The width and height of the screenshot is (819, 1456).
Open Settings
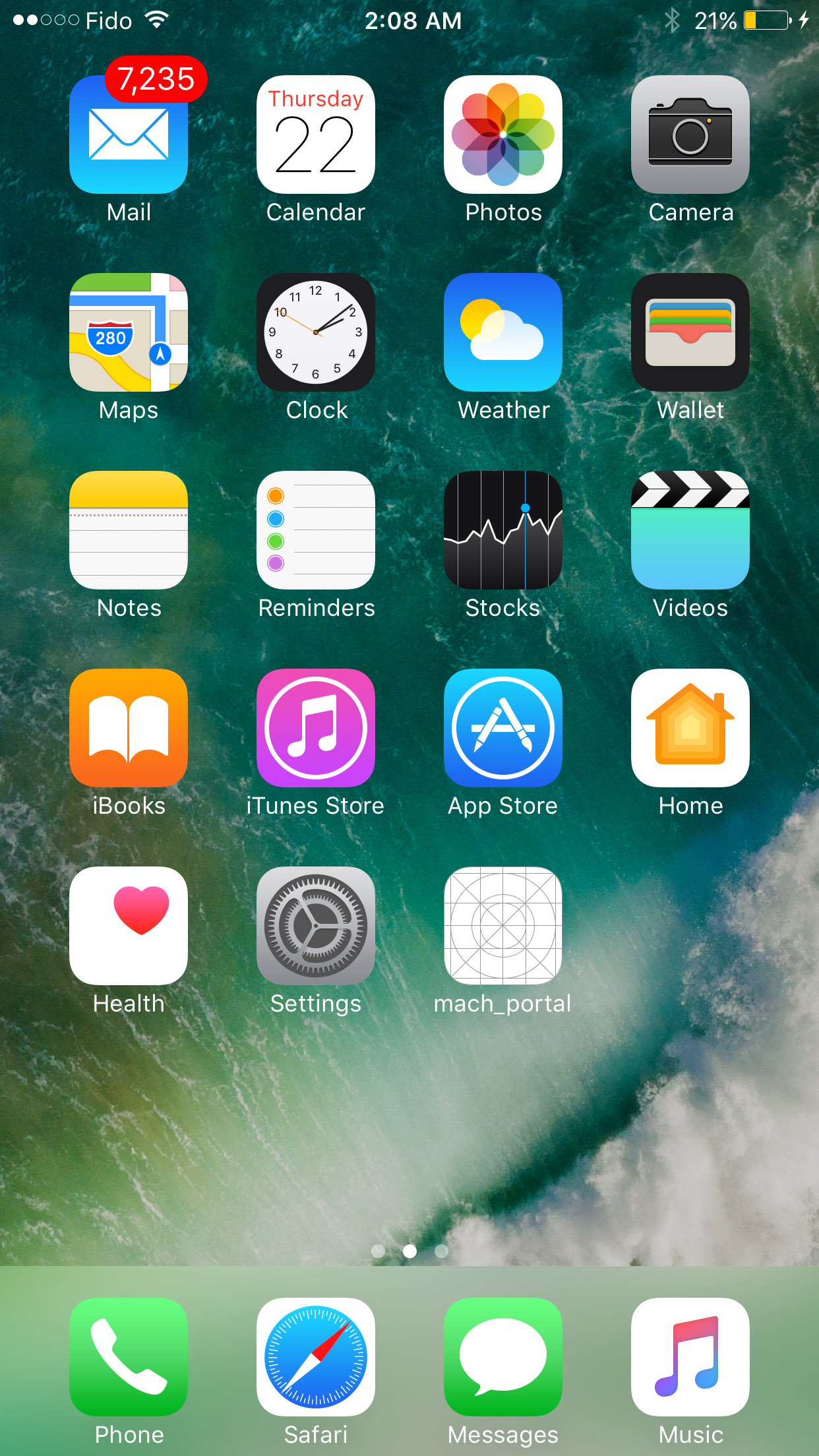tap(315, 926)
